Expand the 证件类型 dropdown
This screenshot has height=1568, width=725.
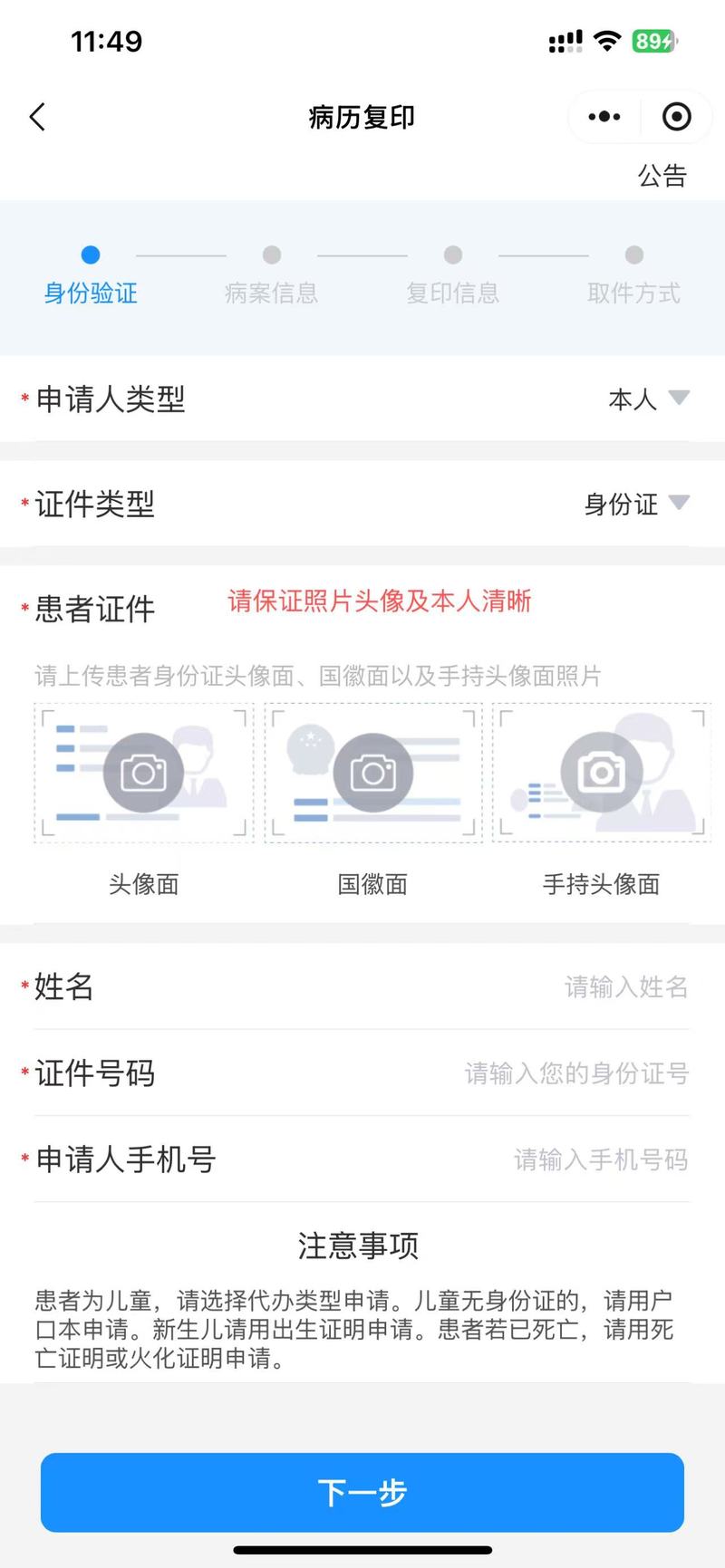coord(635,504)
